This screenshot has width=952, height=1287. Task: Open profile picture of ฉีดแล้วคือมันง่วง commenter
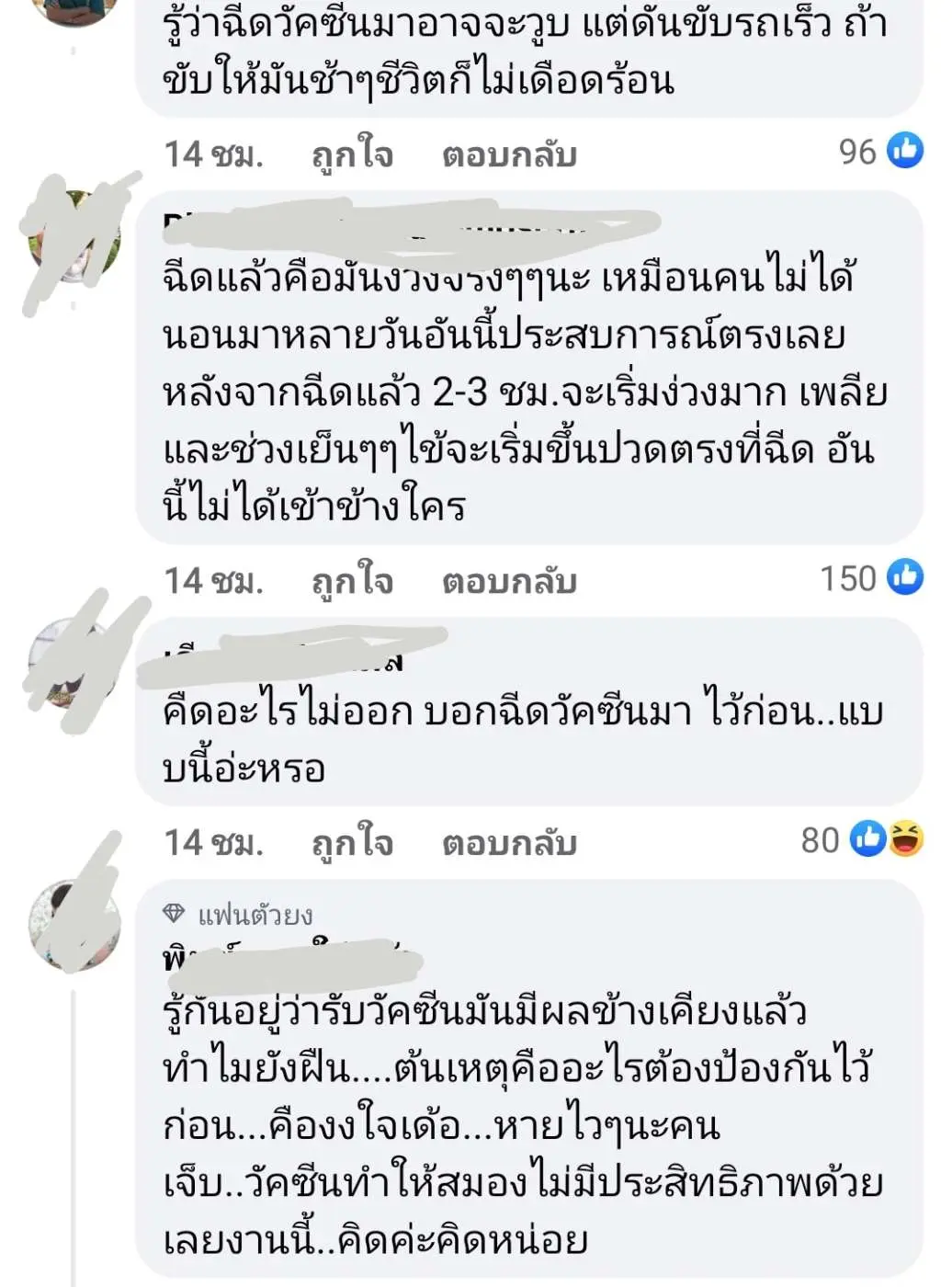point(75,237)
